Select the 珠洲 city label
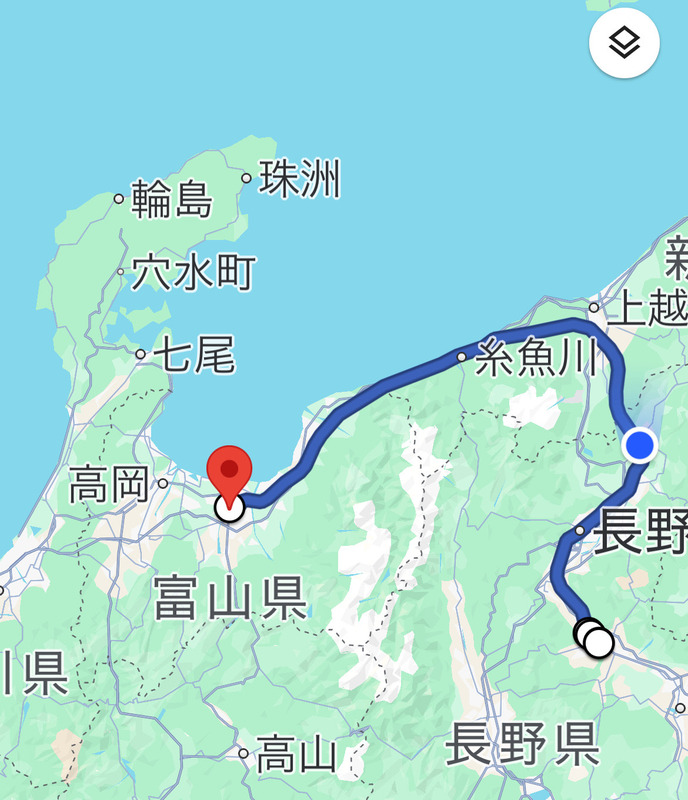This screenshot has height=800, width=688. click(x=299, y=179)
